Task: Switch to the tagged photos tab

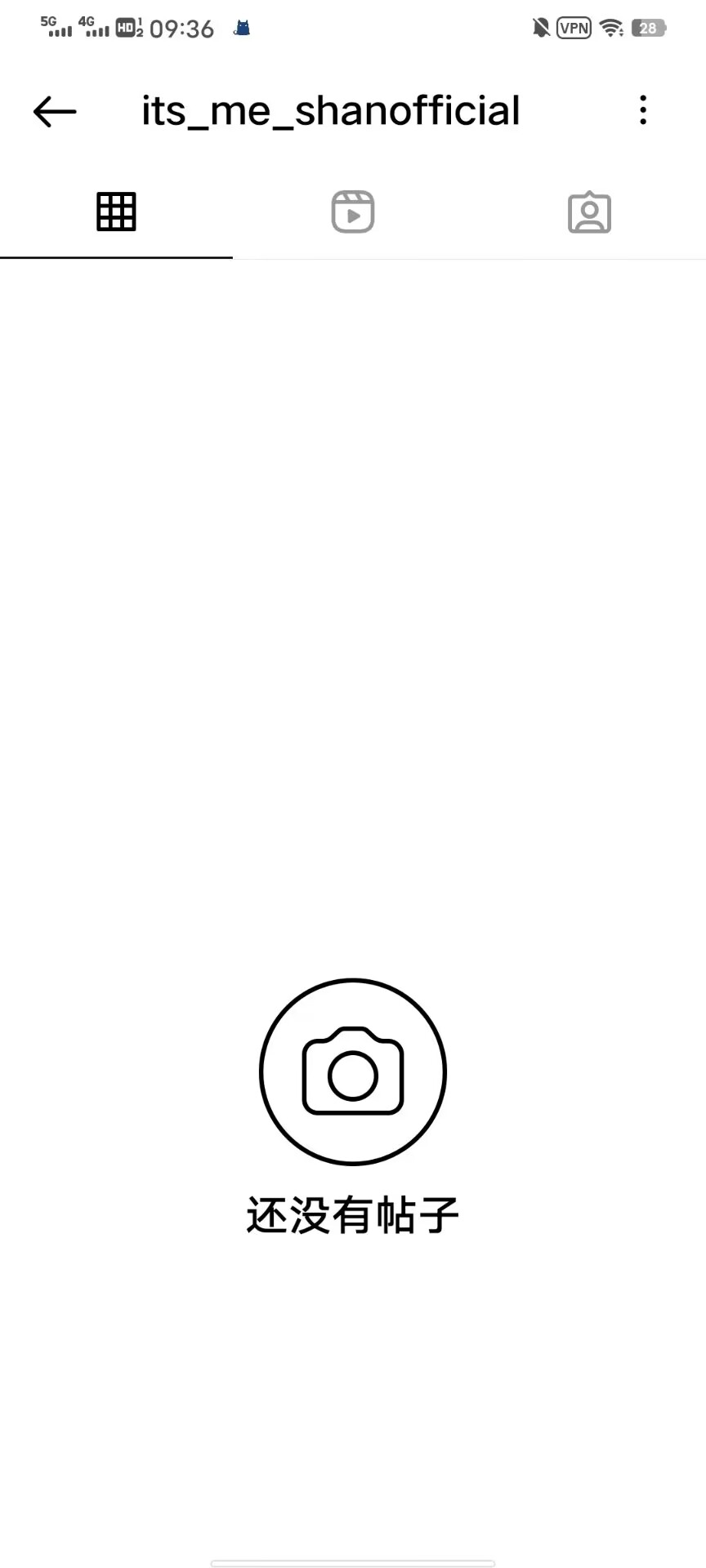Action: (x=589, y=212)
